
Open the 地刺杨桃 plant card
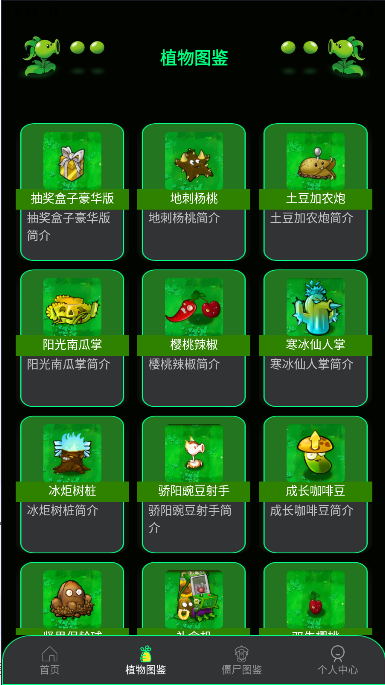point(194,192)
